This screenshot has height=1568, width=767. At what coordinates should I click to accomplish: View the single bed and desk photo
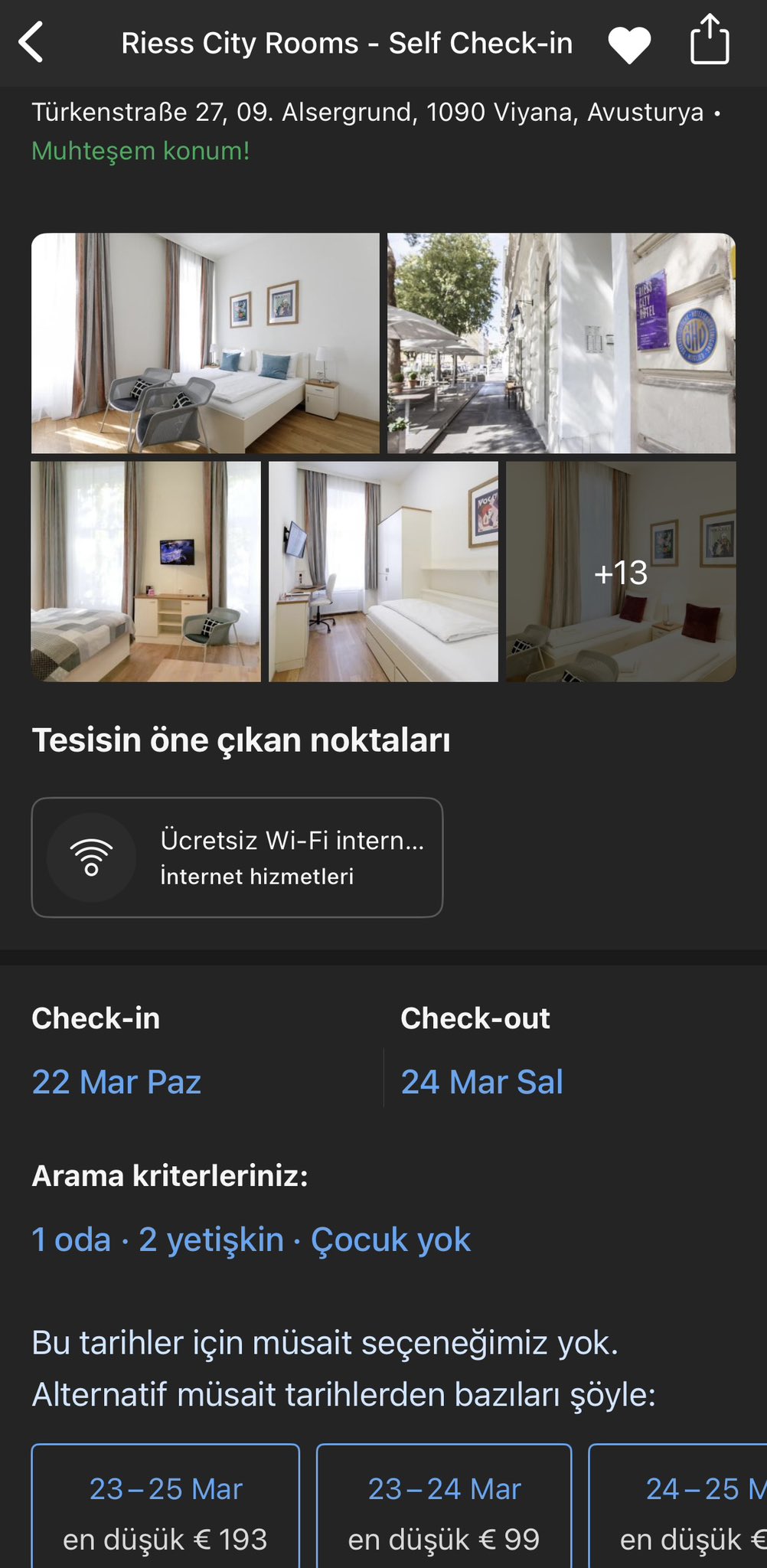(383, 571)
